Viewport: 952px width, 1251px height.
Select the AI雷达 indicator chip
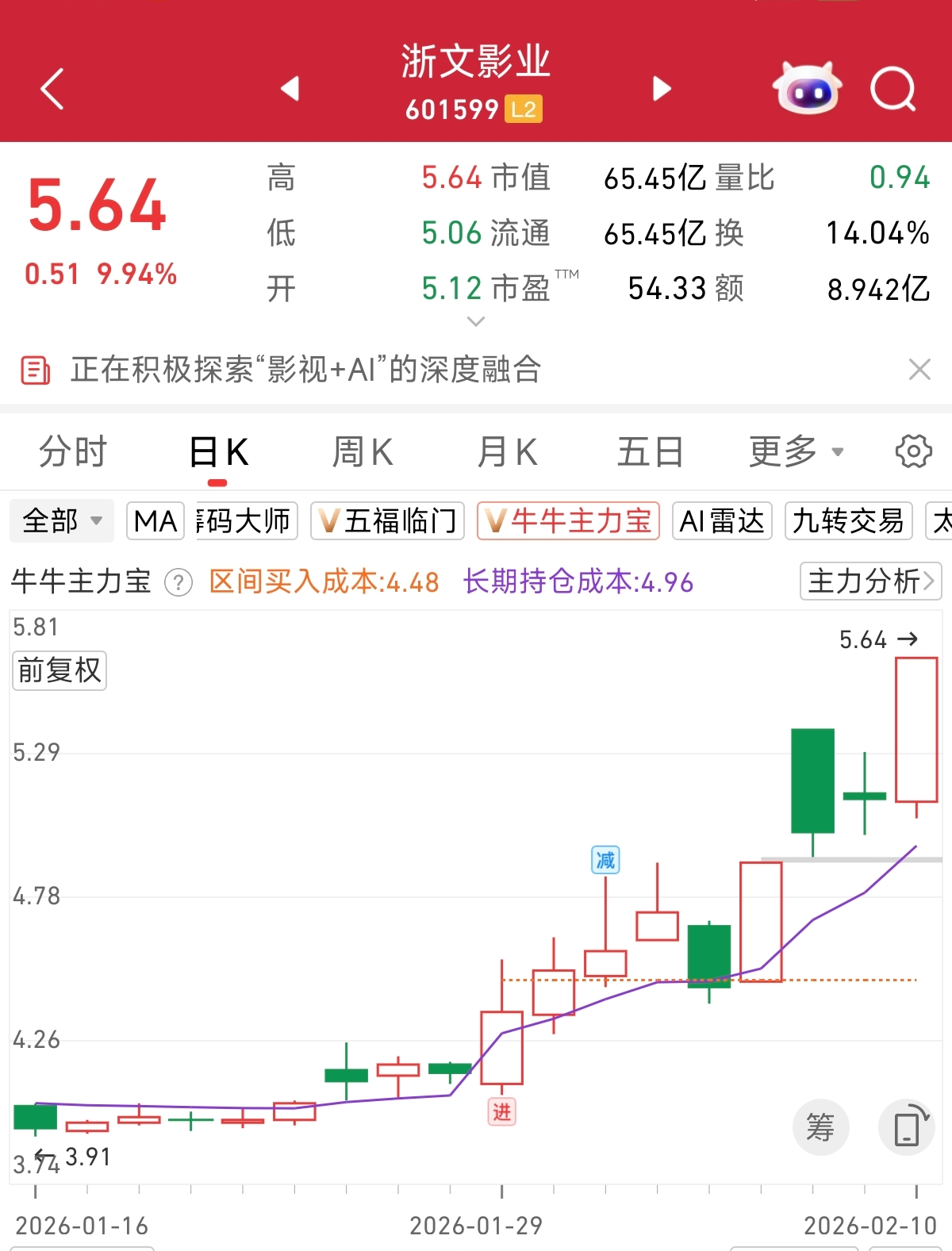coord(722,521)
